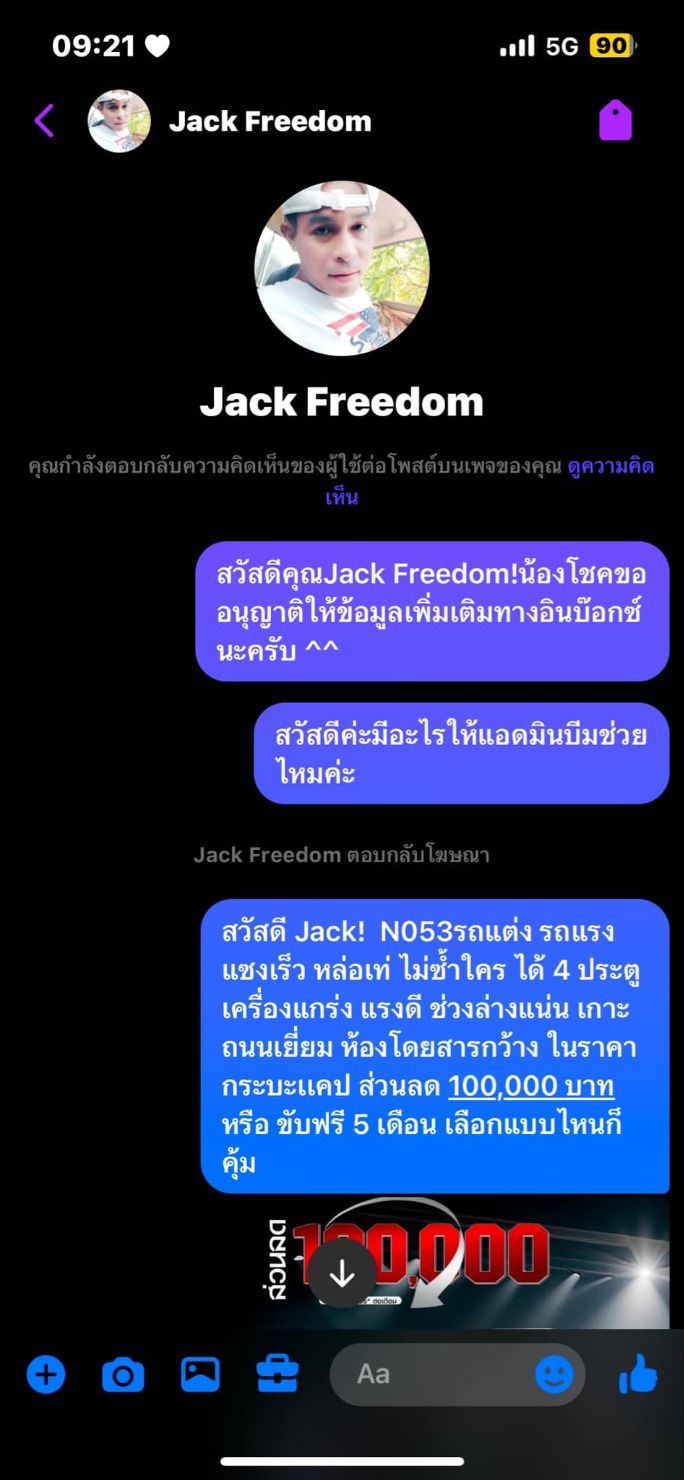Jump to latest message with down arrow
684x1480 pixels.
point(342,1273)
